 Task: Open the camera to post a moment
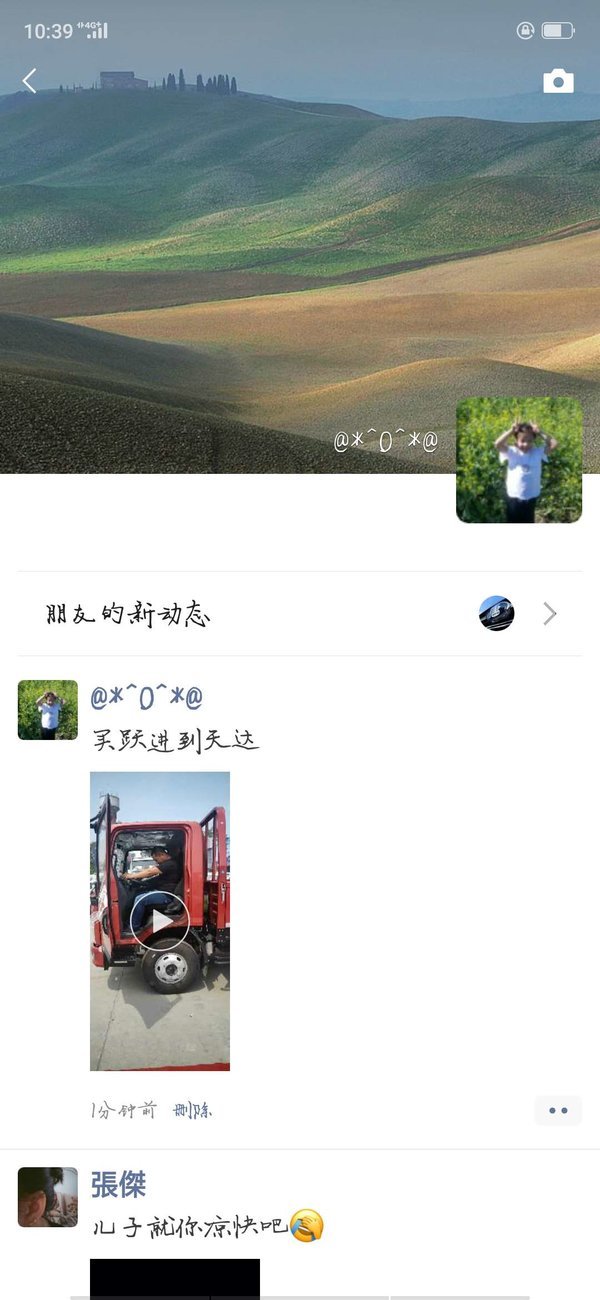tap(558, 82)
